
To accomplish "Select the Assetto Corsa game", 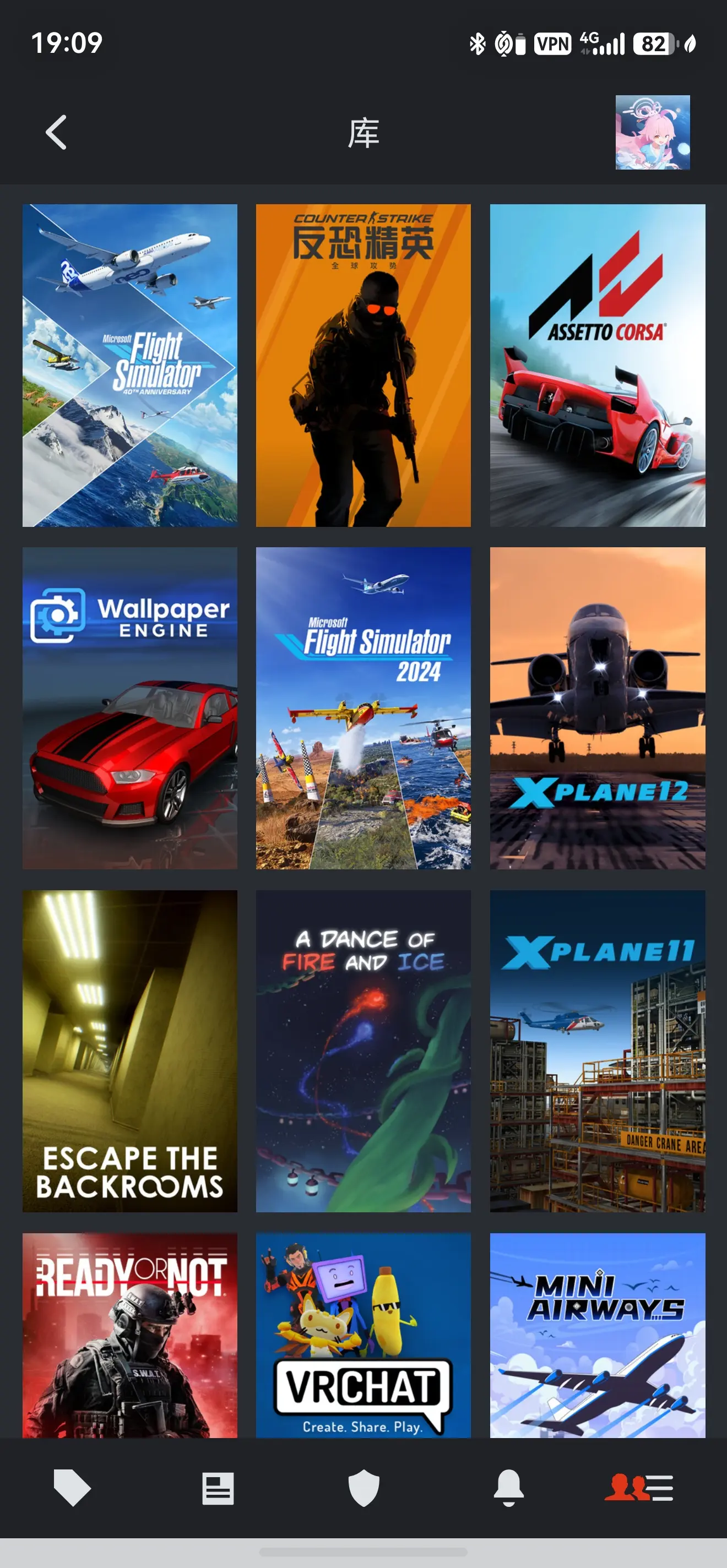I will coord(598,365).
